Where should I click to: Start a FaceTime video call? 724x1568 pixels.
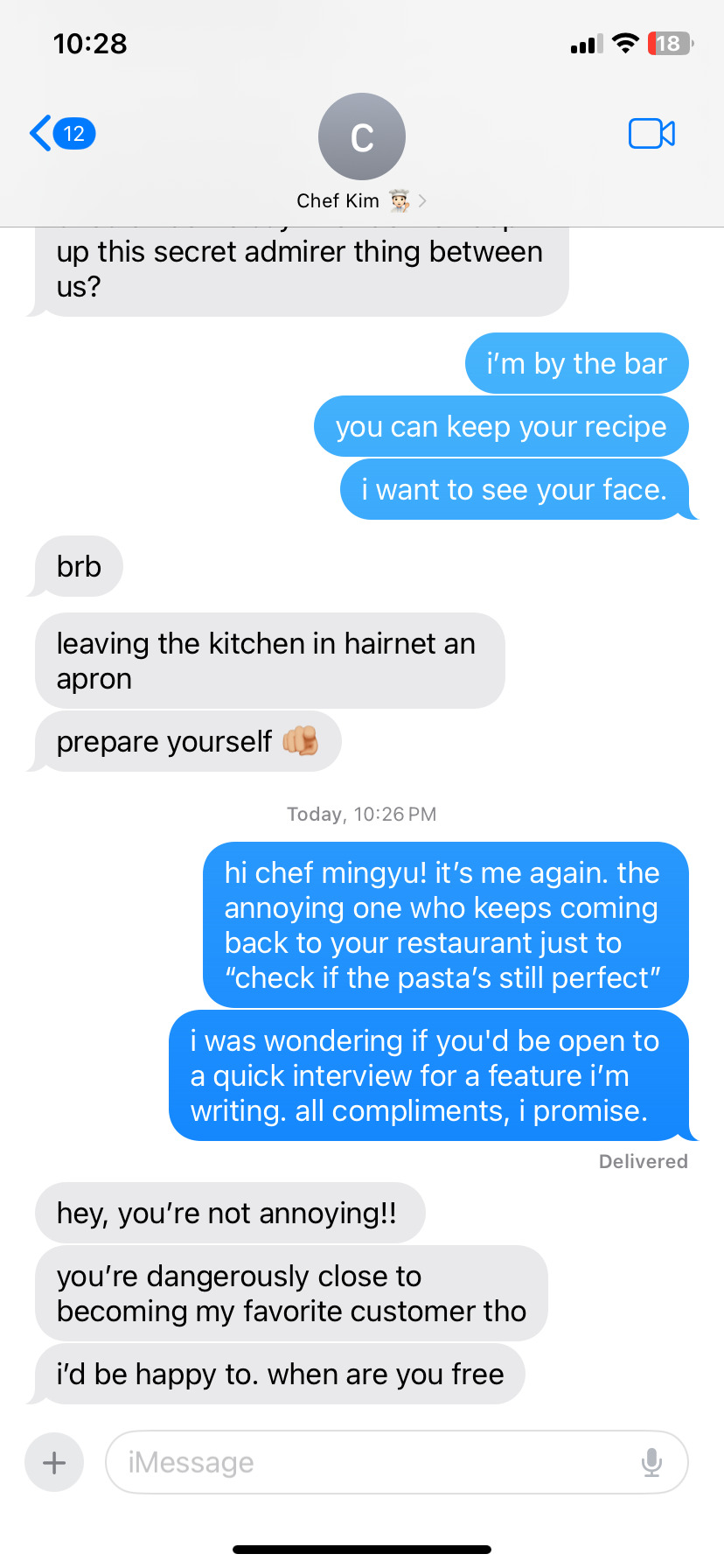[x=651, y=134]
